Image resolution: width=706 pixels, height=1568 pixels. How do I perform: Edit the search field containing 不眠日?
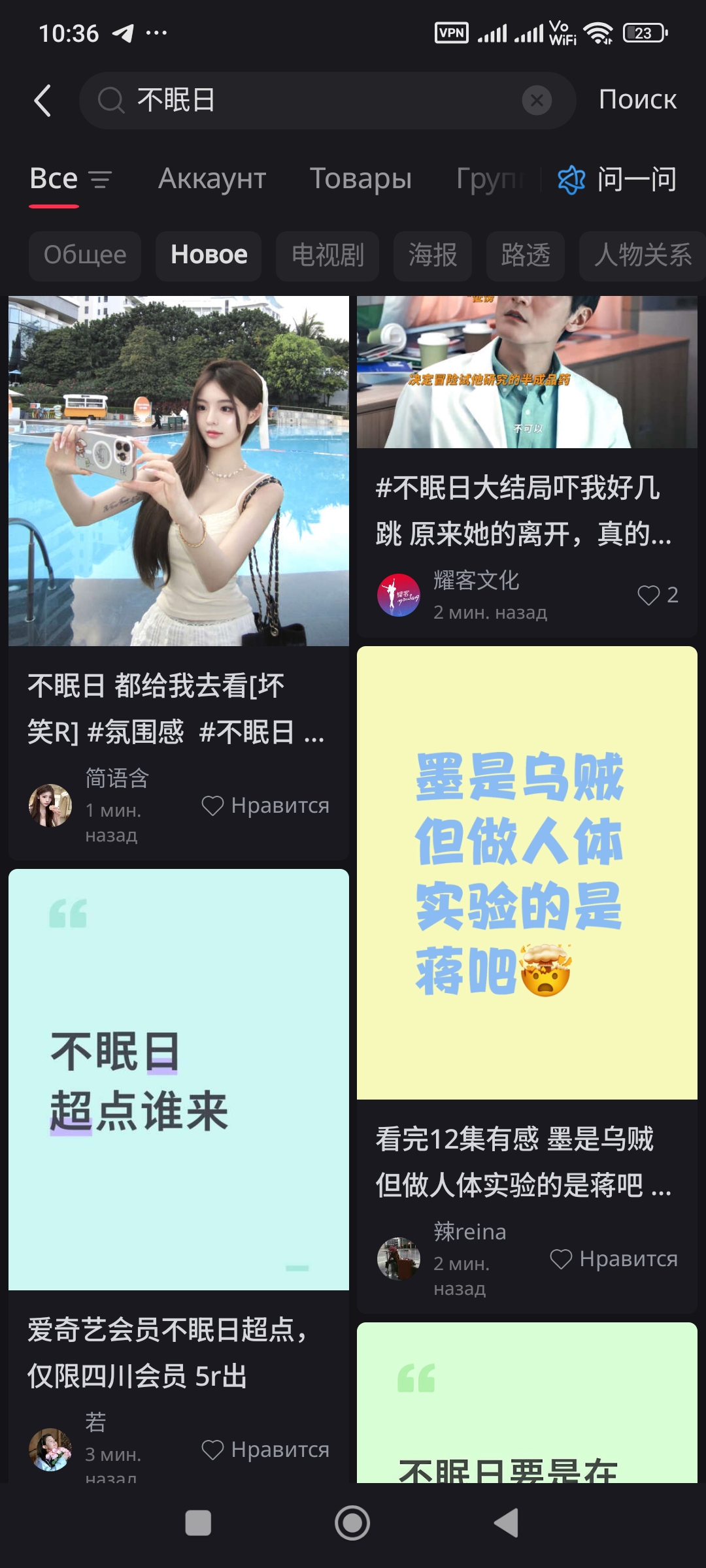click(314, 101)
